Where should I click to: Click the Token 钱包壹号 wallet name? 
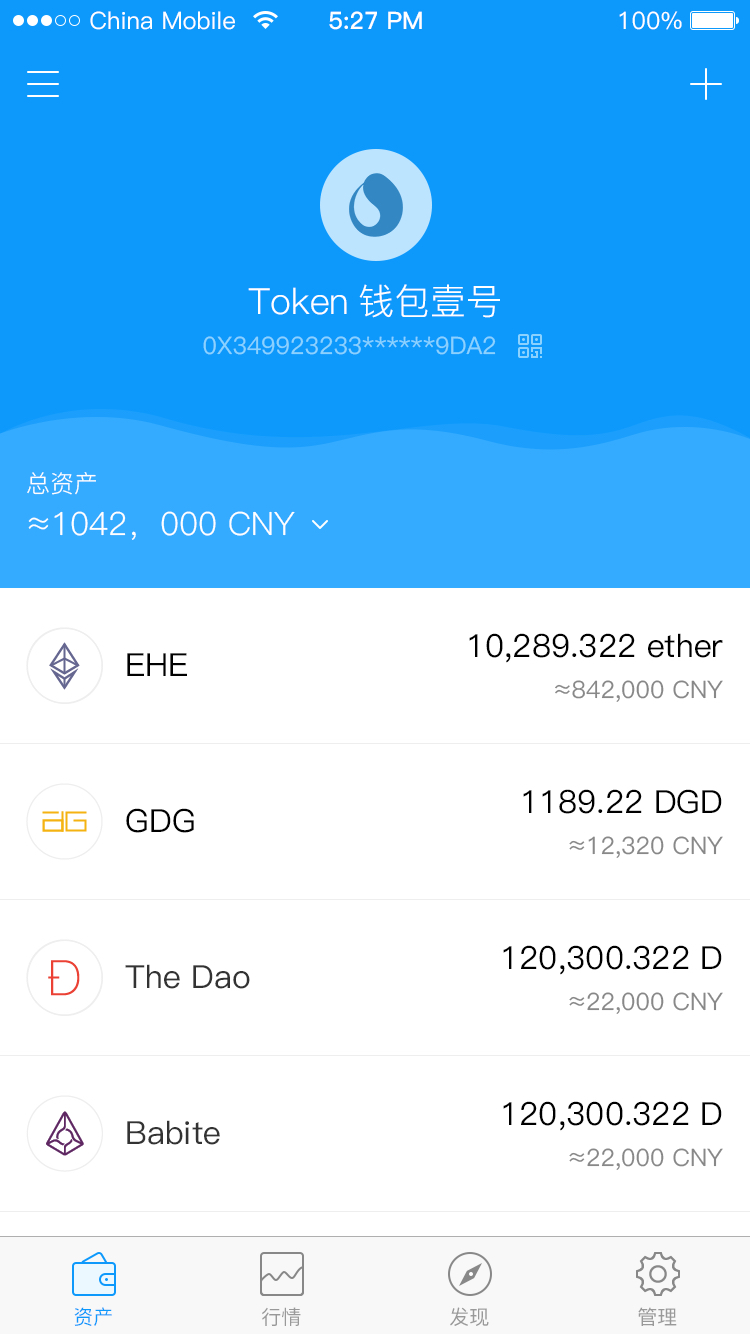375,300
